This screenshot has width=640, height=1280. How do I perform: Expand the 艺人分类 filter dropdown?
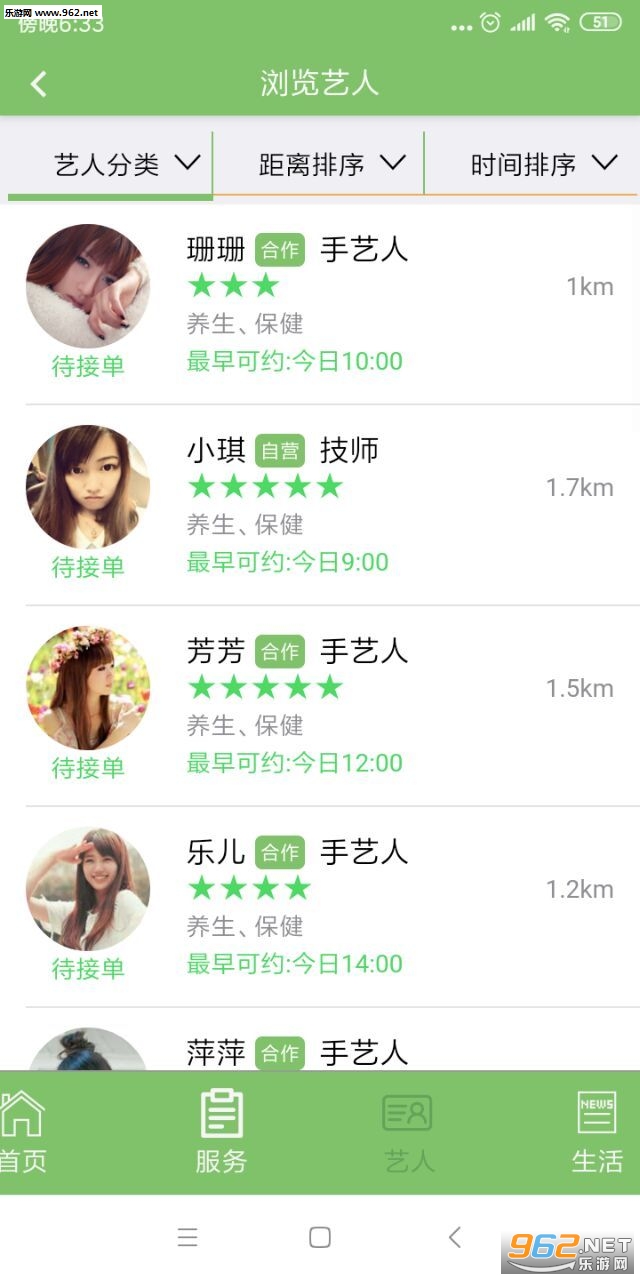(x=126, y=164)
